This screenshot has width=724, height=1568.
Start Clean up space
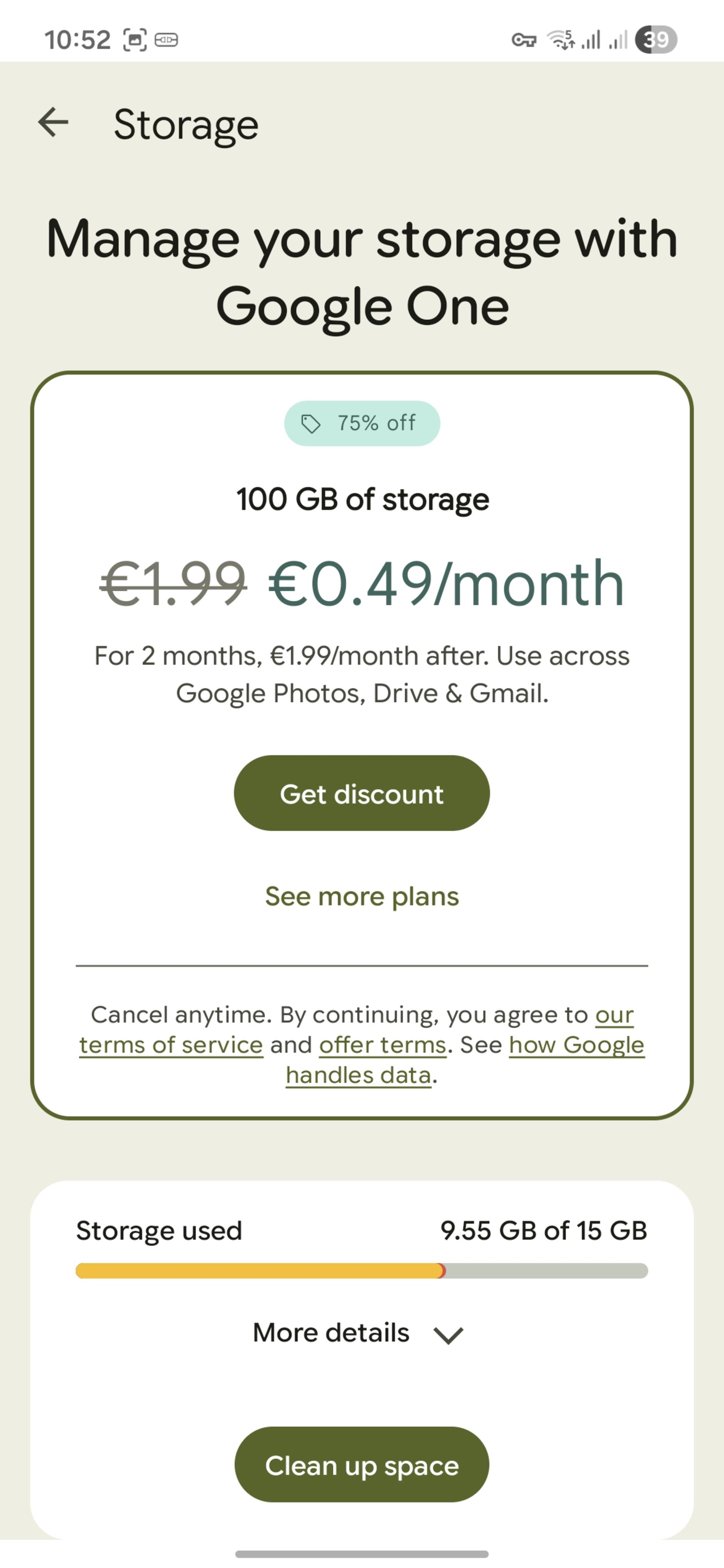coord(362,1465)
